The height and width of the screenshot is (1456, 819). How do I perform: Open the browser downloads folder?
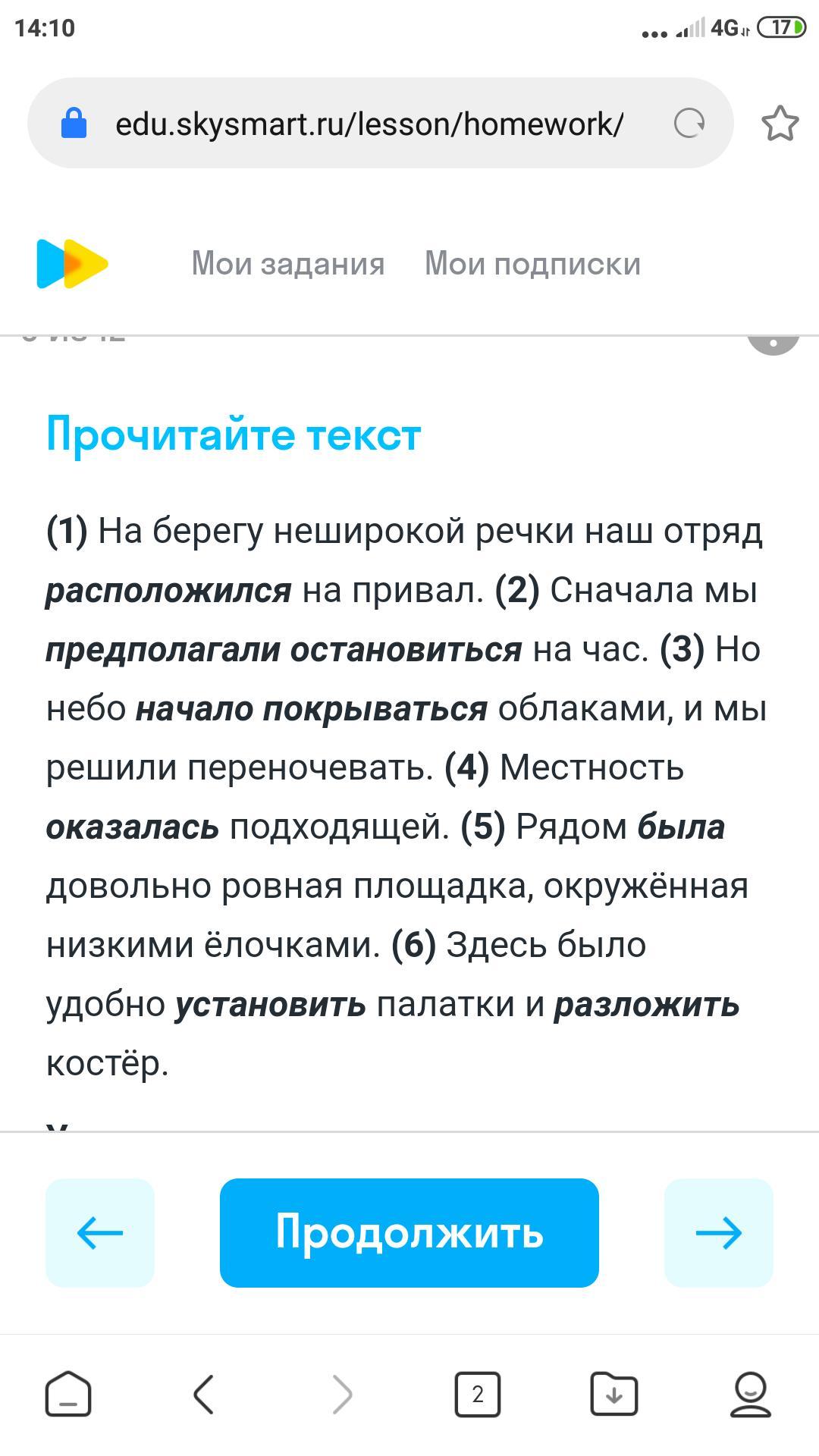point(614,1393)
